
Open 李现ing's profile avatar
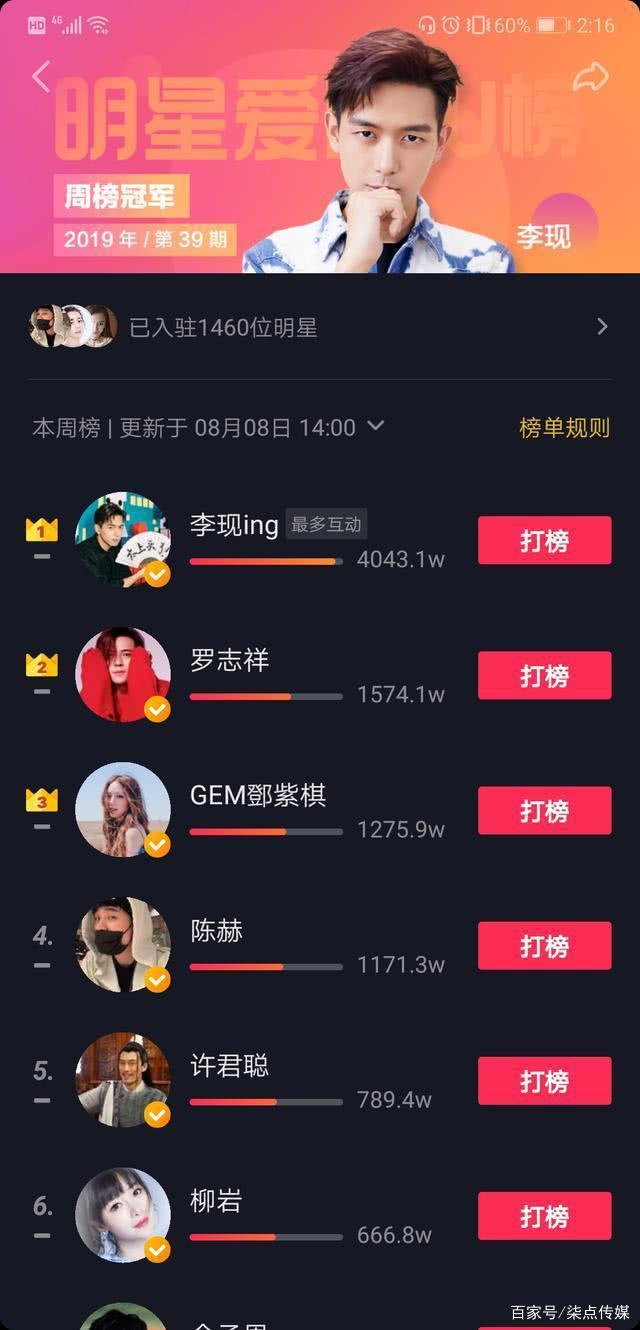click(x=123, y=540)
